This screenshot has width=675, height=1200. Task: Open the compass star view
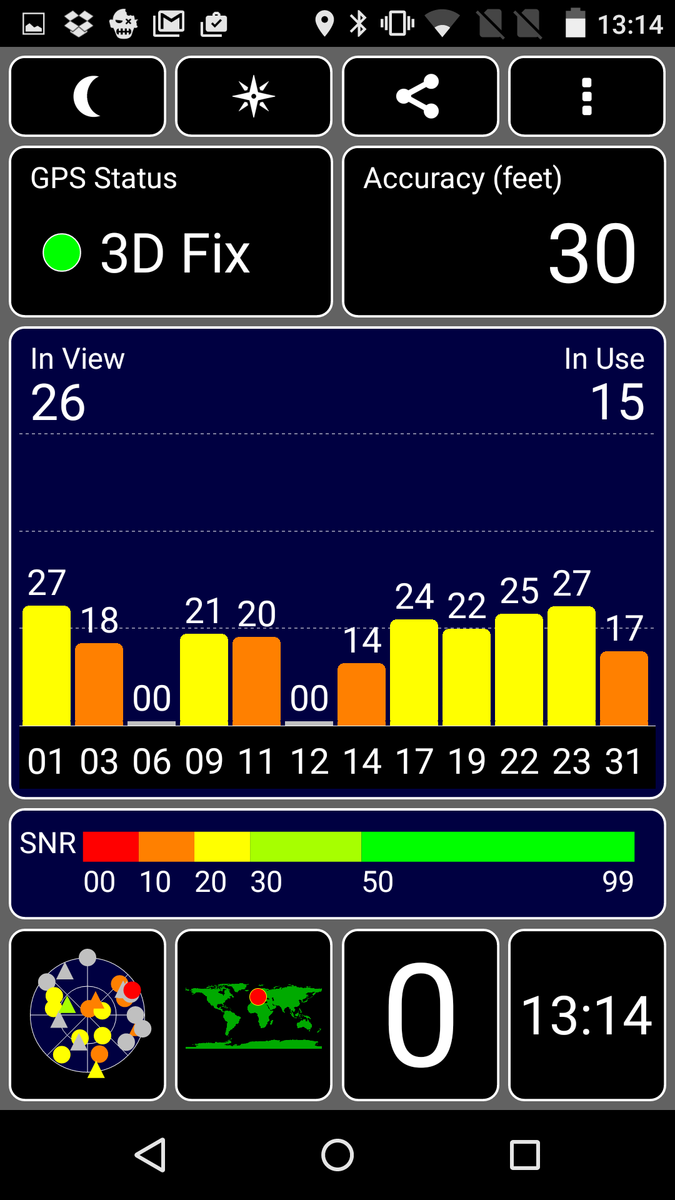click(254, 96)
